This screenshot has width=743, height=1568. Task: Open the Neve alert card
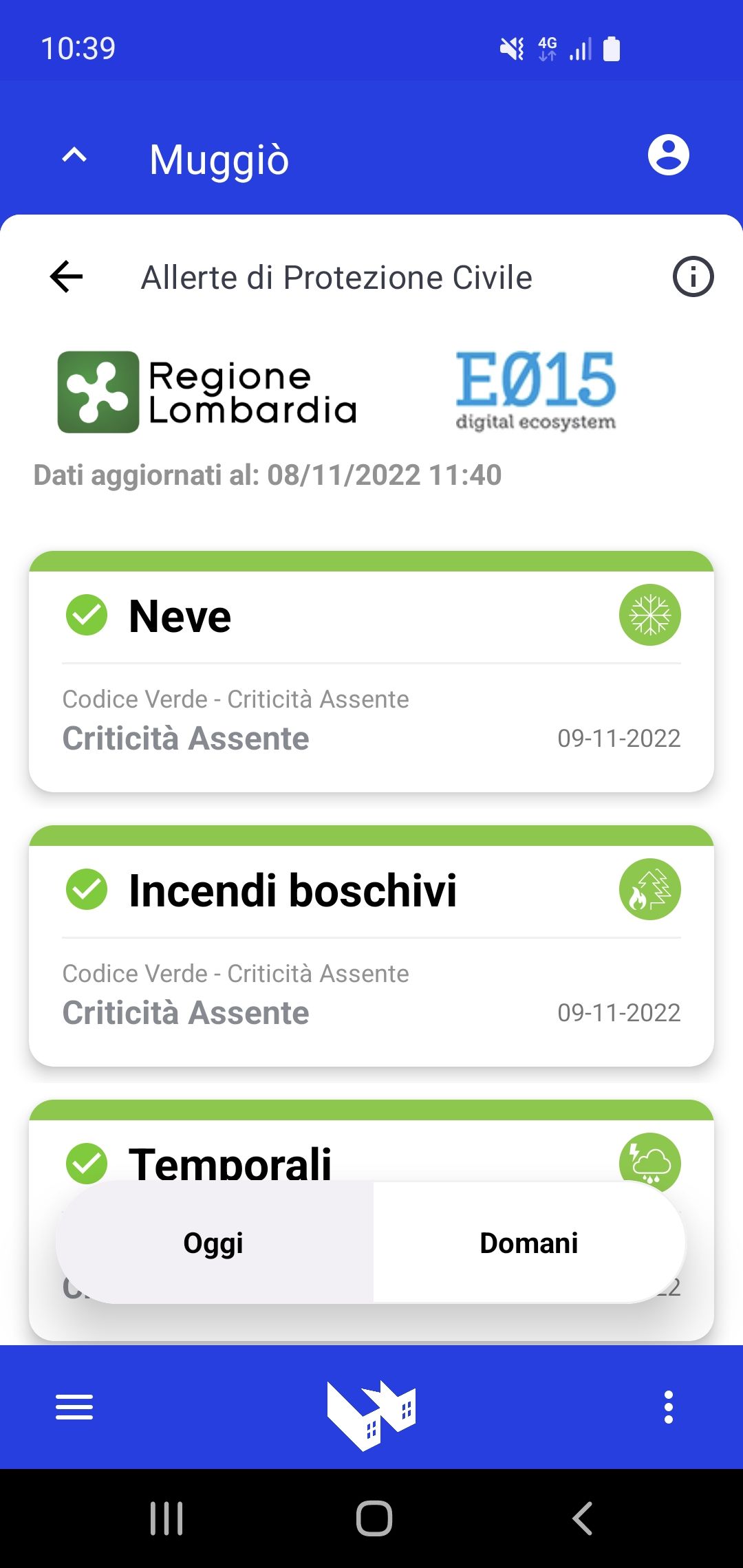coord(371,674)
